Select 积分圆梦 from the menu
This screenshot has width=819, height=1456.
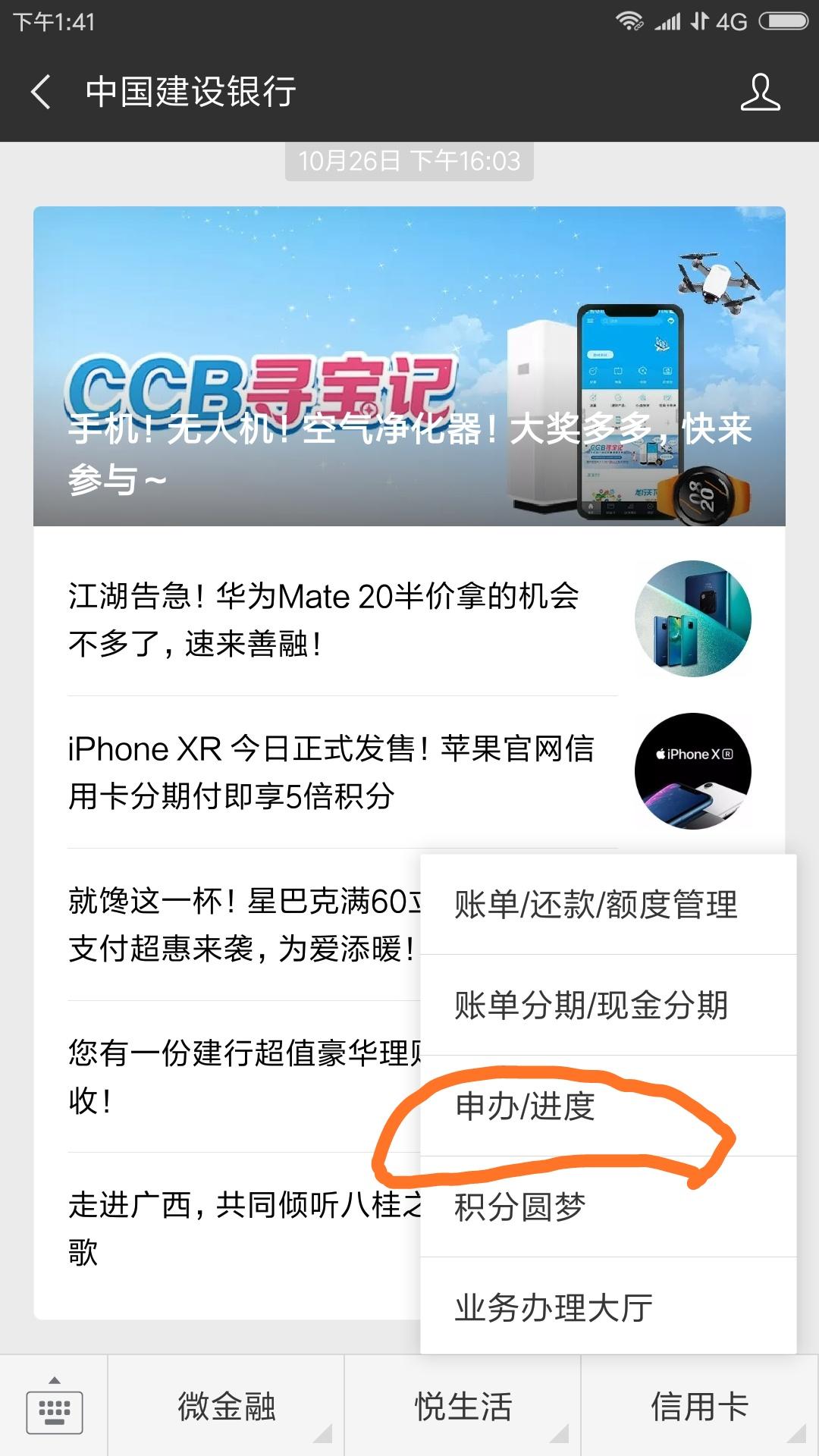point(519,1206)
